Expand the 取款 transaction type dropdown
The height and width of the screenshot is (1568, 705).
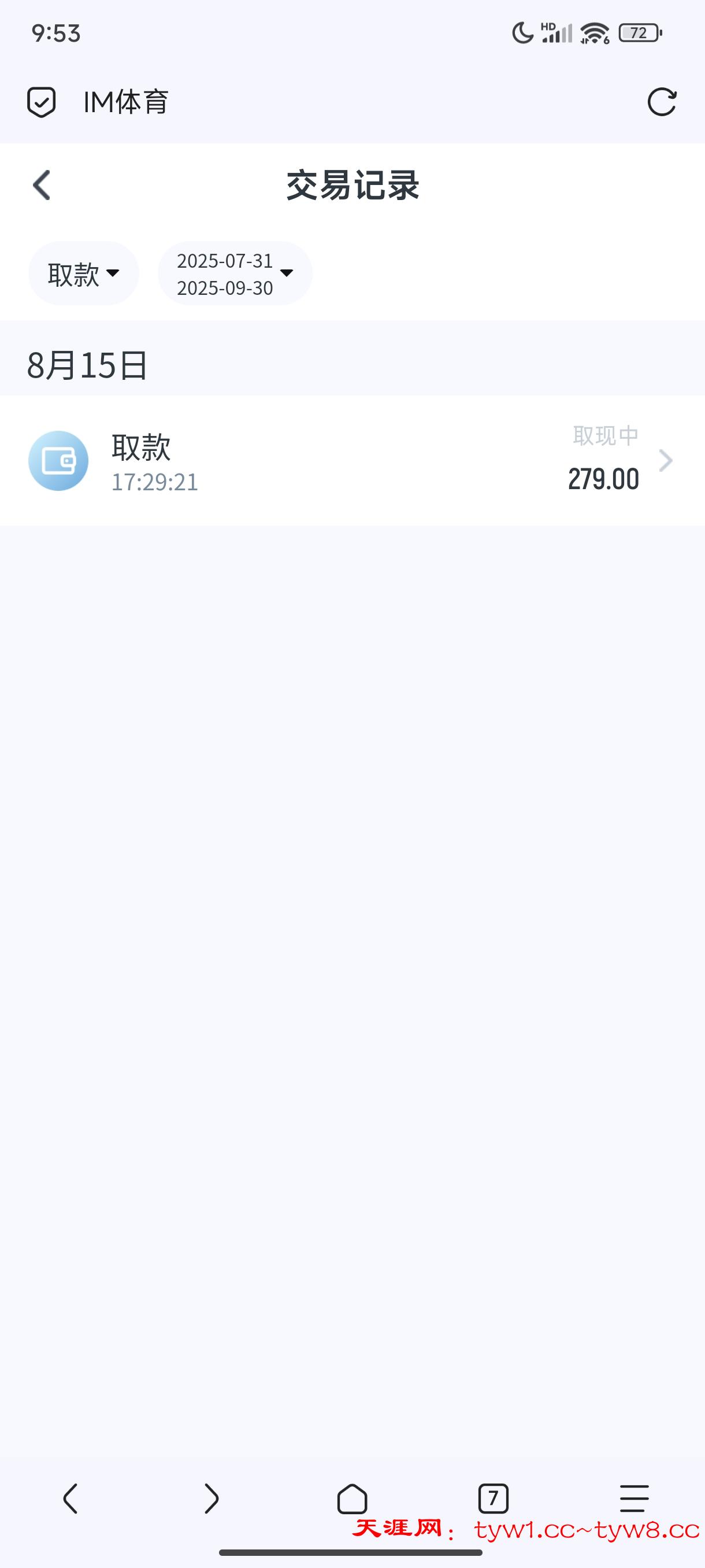point(83,274)
